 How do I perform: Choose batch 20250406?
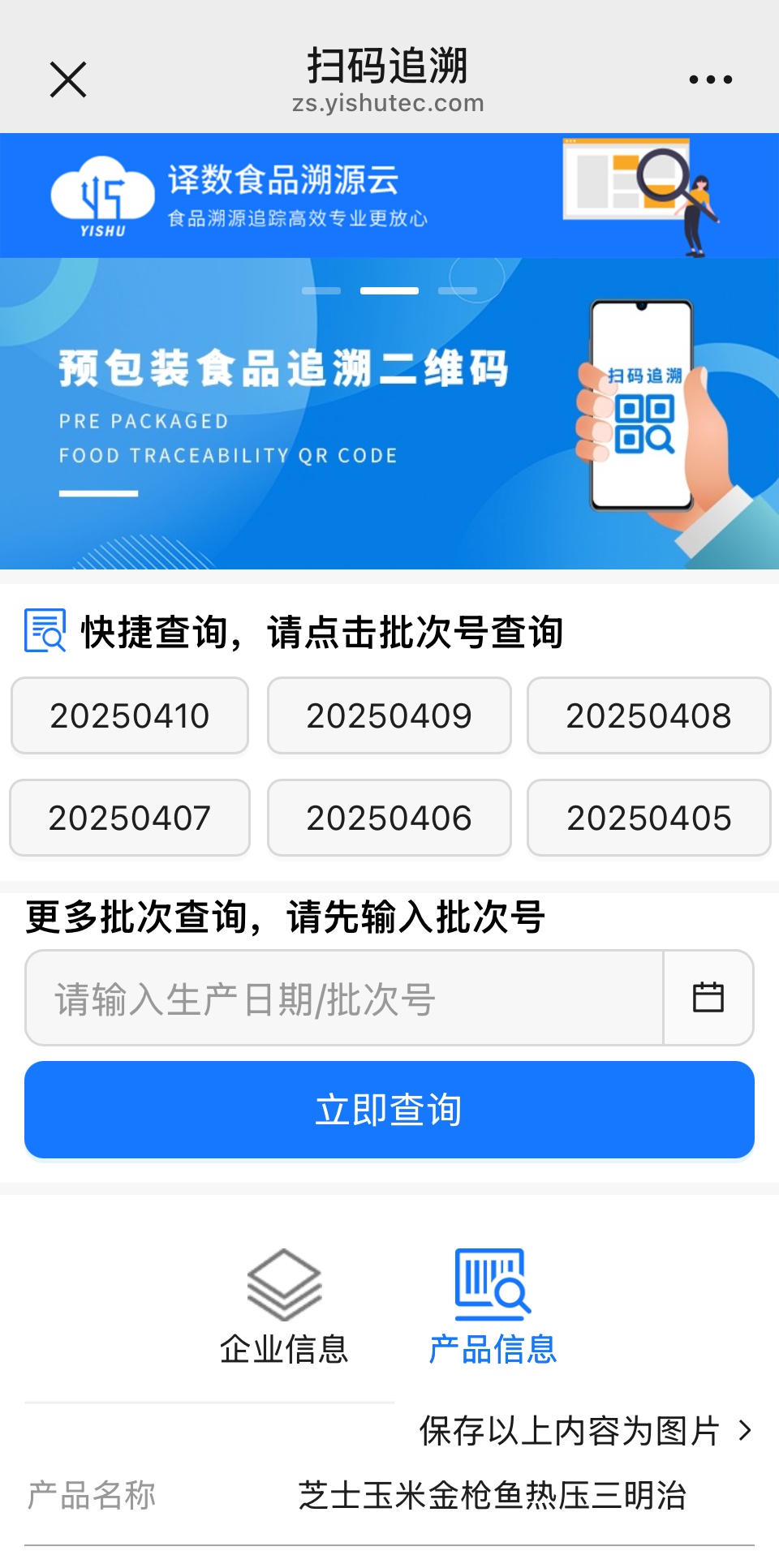(389, 818)
